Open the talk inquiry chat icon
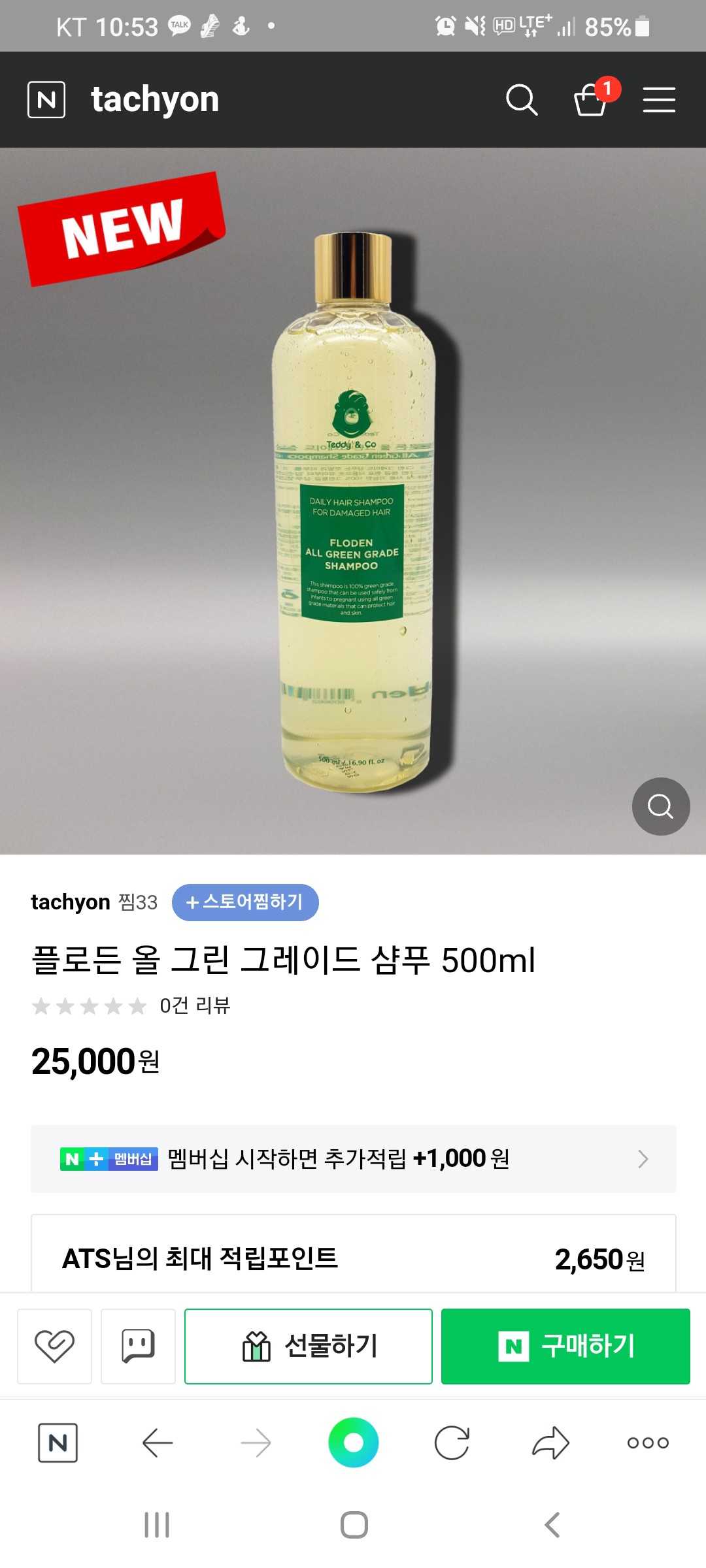Viewport: 706px width, 1568px height. coord(139,1346)
